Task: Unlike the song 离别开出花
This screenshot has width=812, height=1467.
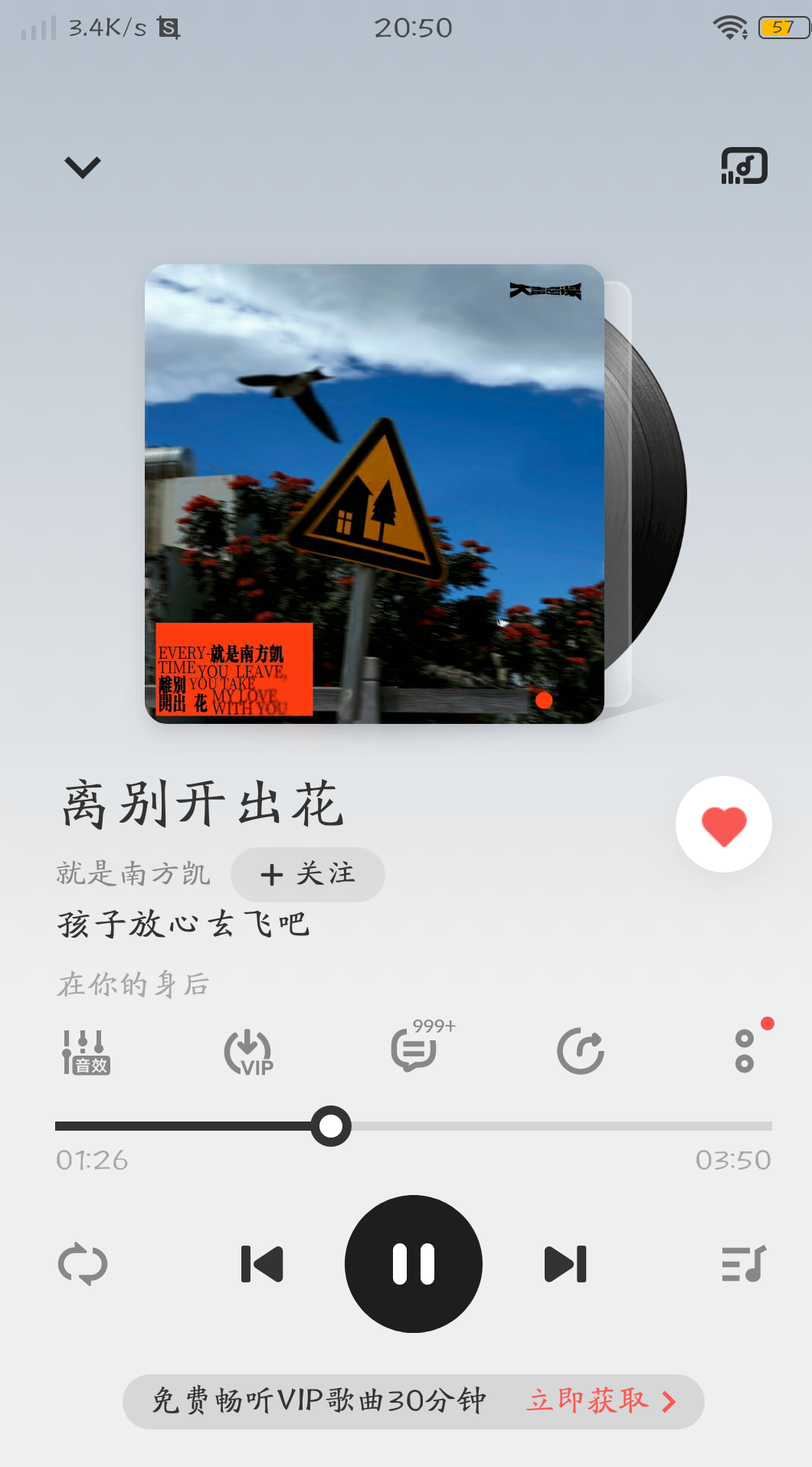Action: pos(723,825)
